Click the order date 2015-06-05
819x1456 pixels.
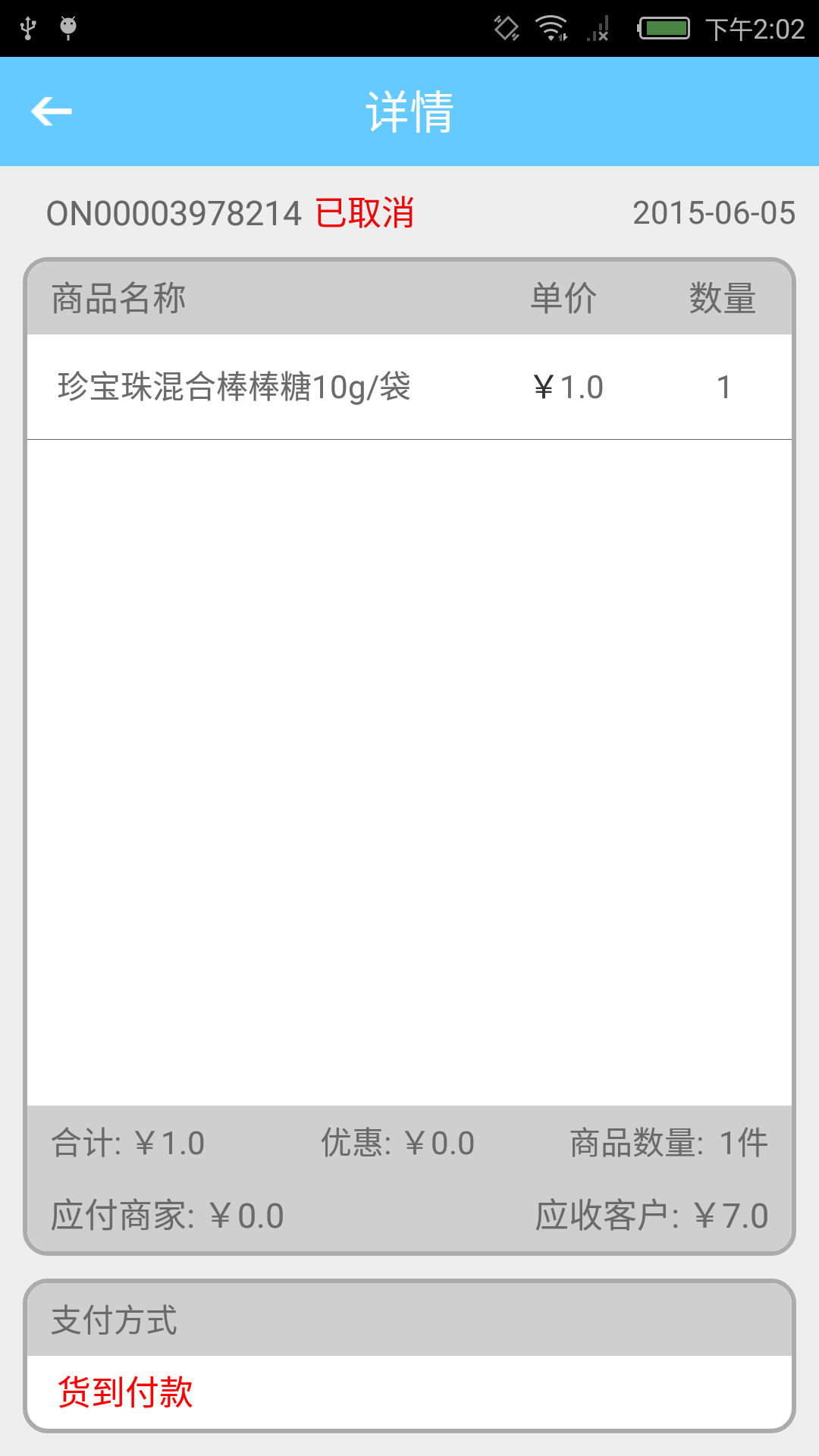pyautogui.click(x=714, y=213)
